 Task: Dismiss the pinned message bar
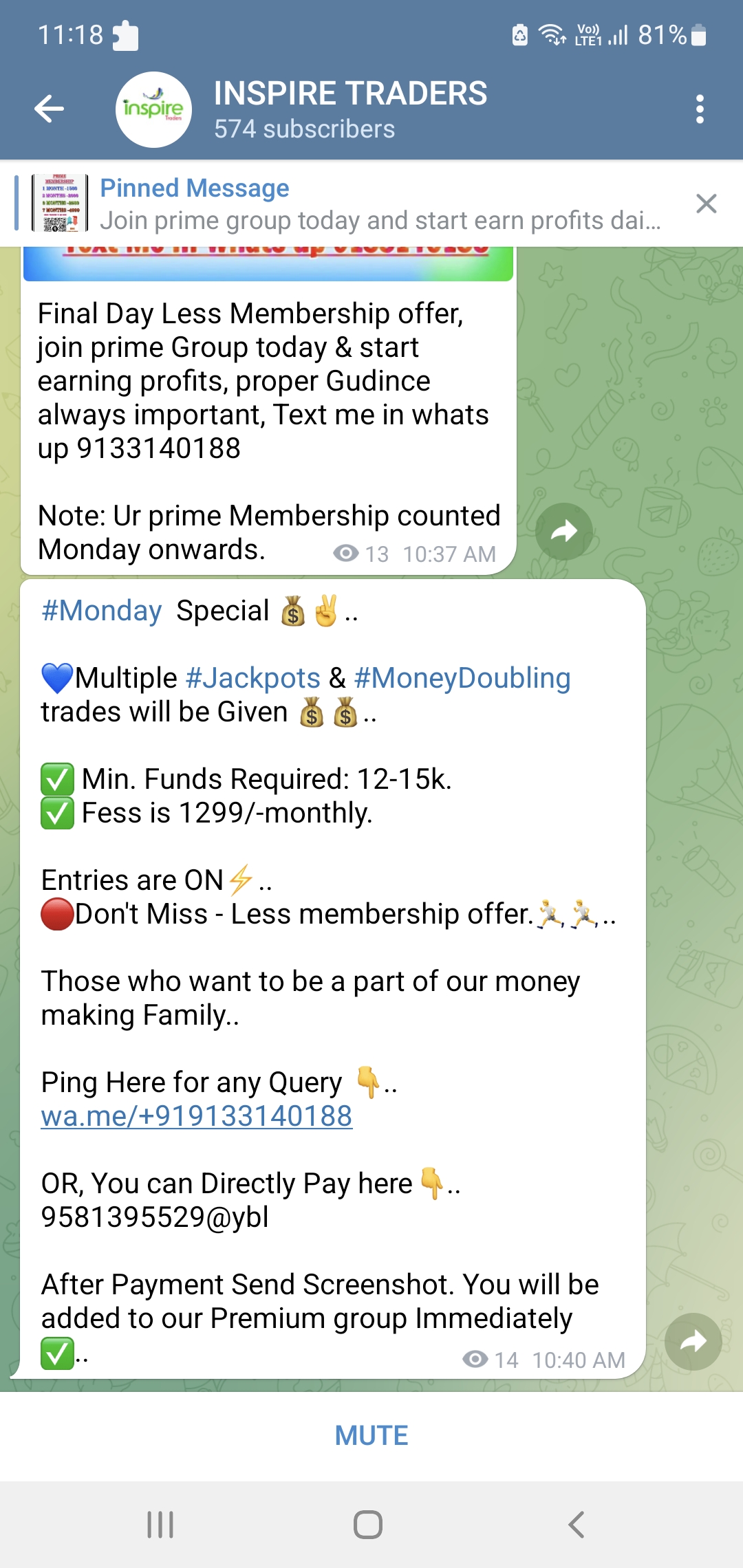click(x=706, y=204)
